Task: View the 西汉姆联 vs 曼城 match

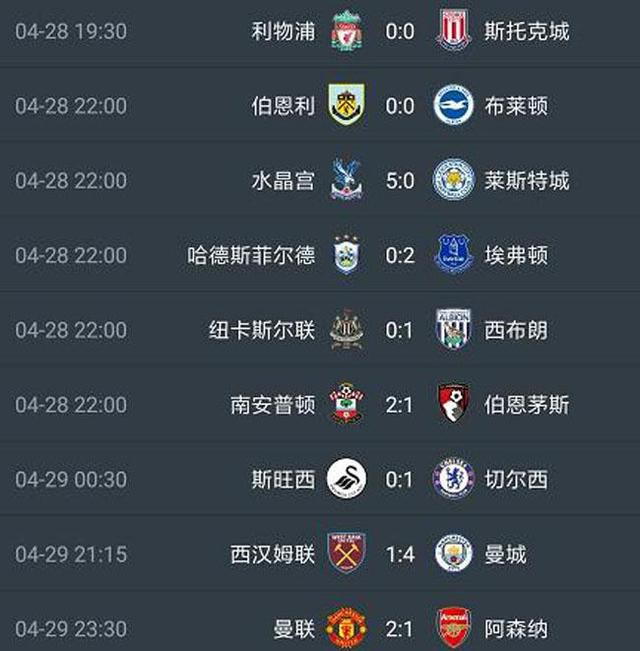Action: point(400,554)
